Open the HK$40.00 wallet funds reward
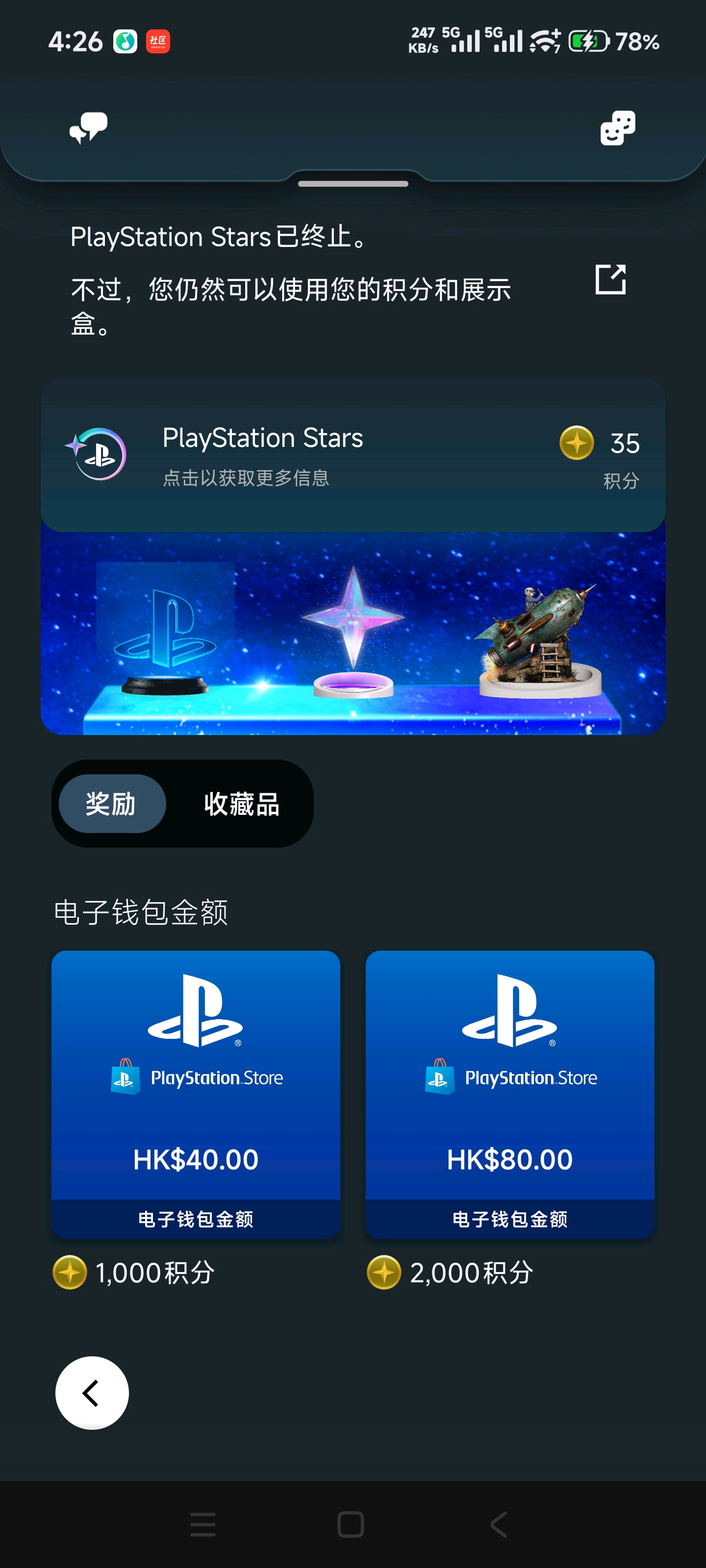Screen dimensions: 706x1568 tap(196, 1095)
